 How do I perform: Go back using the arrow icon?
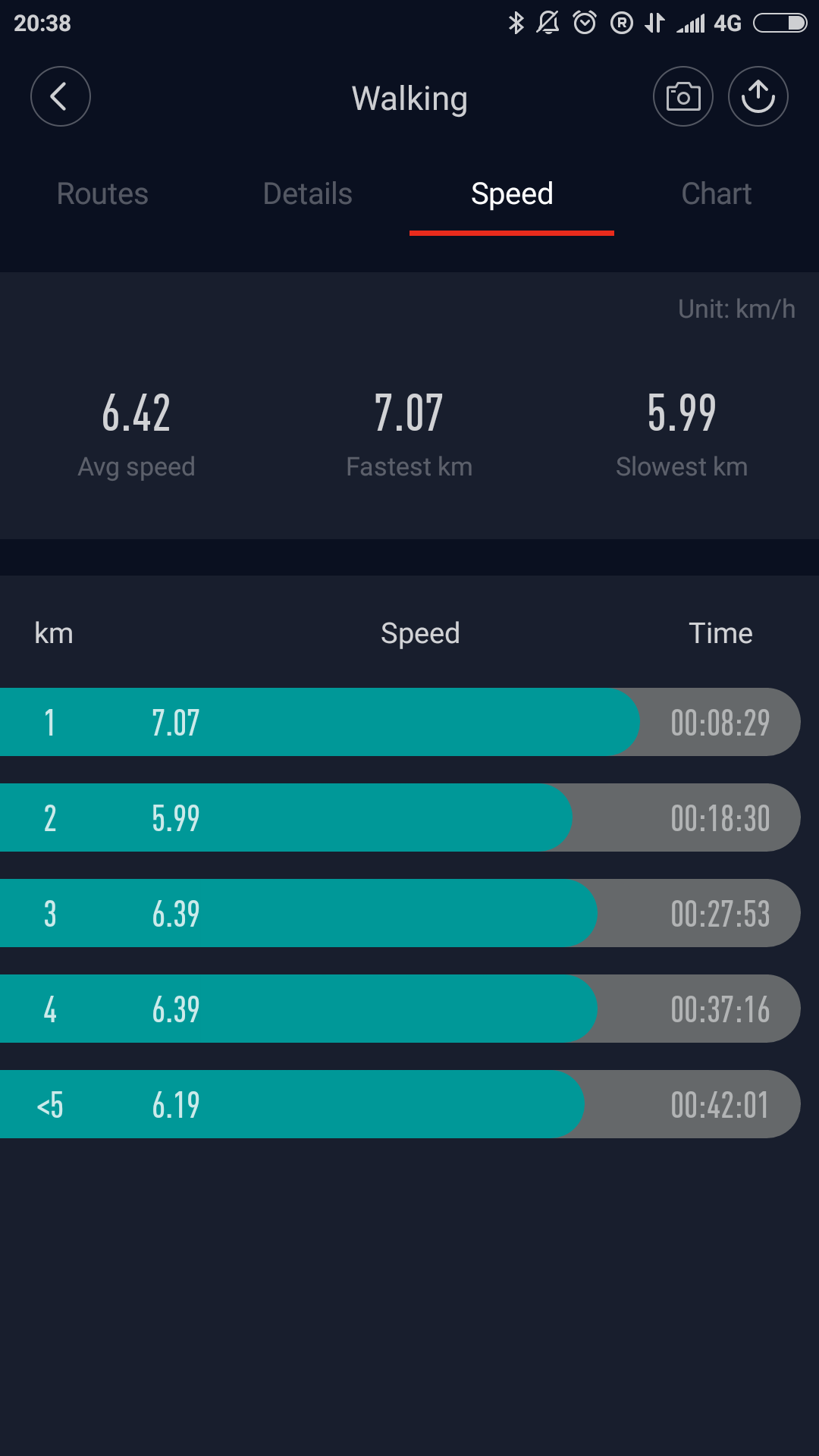(x=61, y=96)
